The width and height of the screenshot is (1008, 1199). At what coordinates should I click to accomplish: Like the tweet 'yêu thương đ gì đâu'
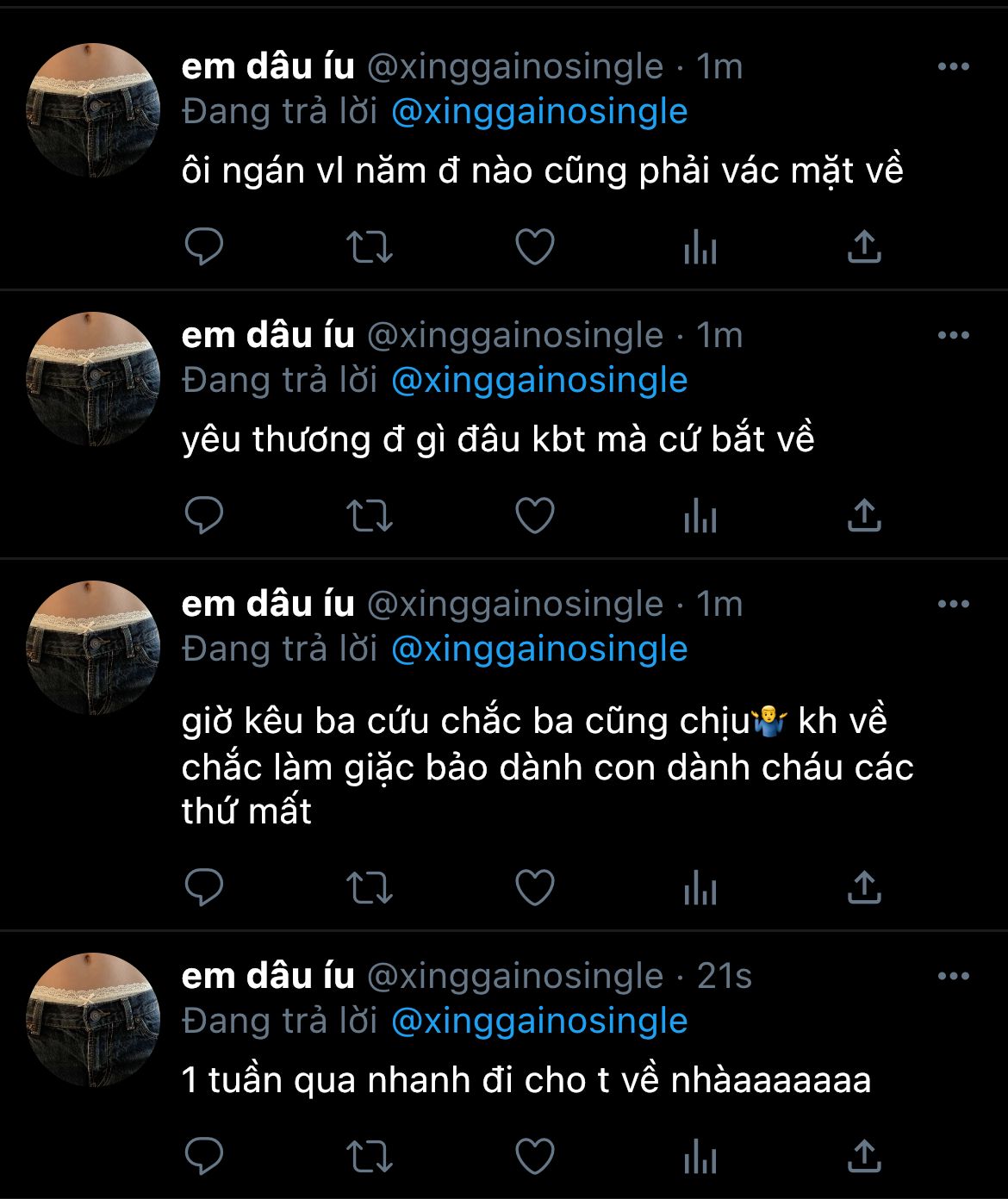click(535, 516)
